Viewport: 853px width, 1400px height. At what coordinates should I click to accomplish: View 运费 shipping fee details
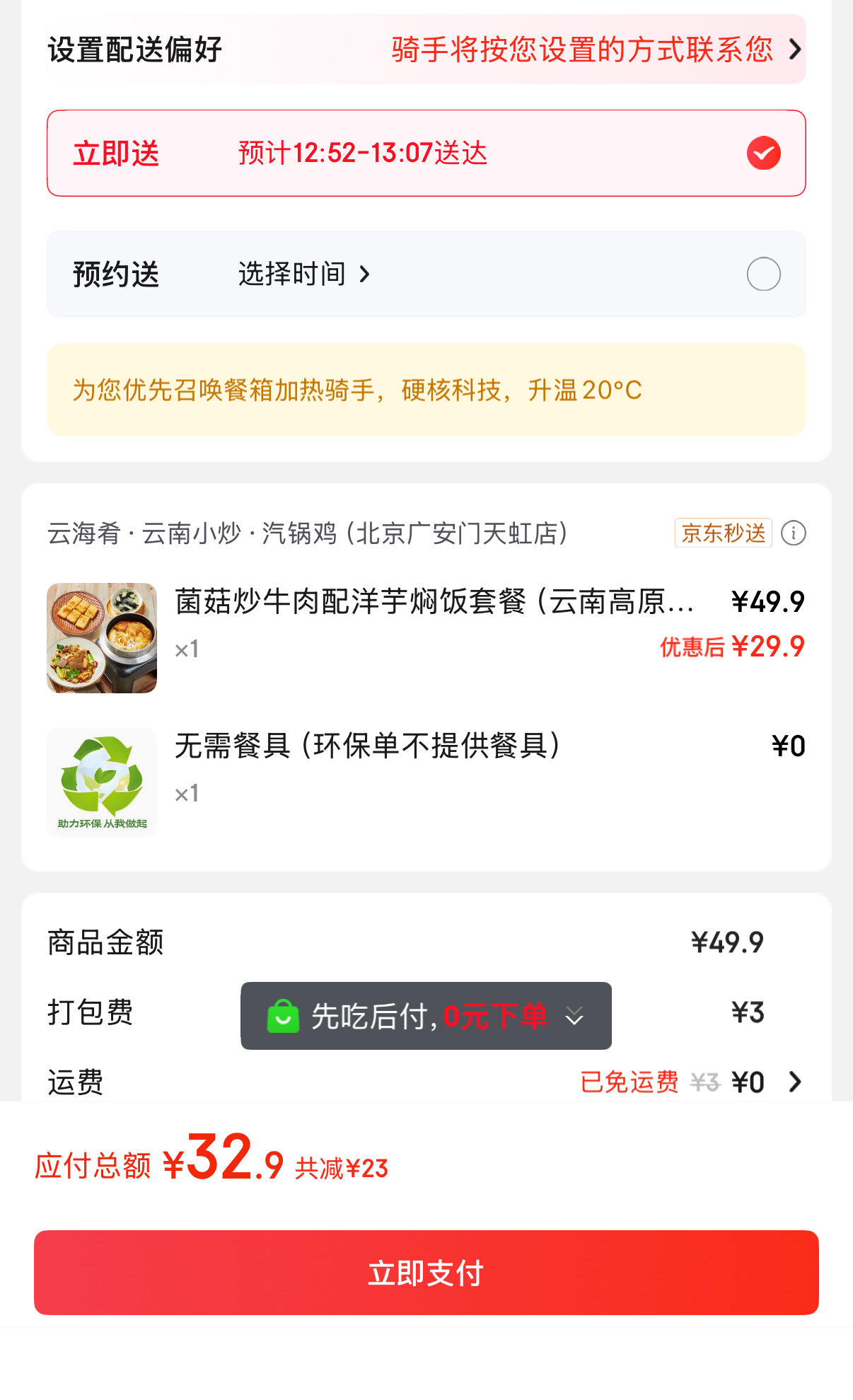[795, 1082]
